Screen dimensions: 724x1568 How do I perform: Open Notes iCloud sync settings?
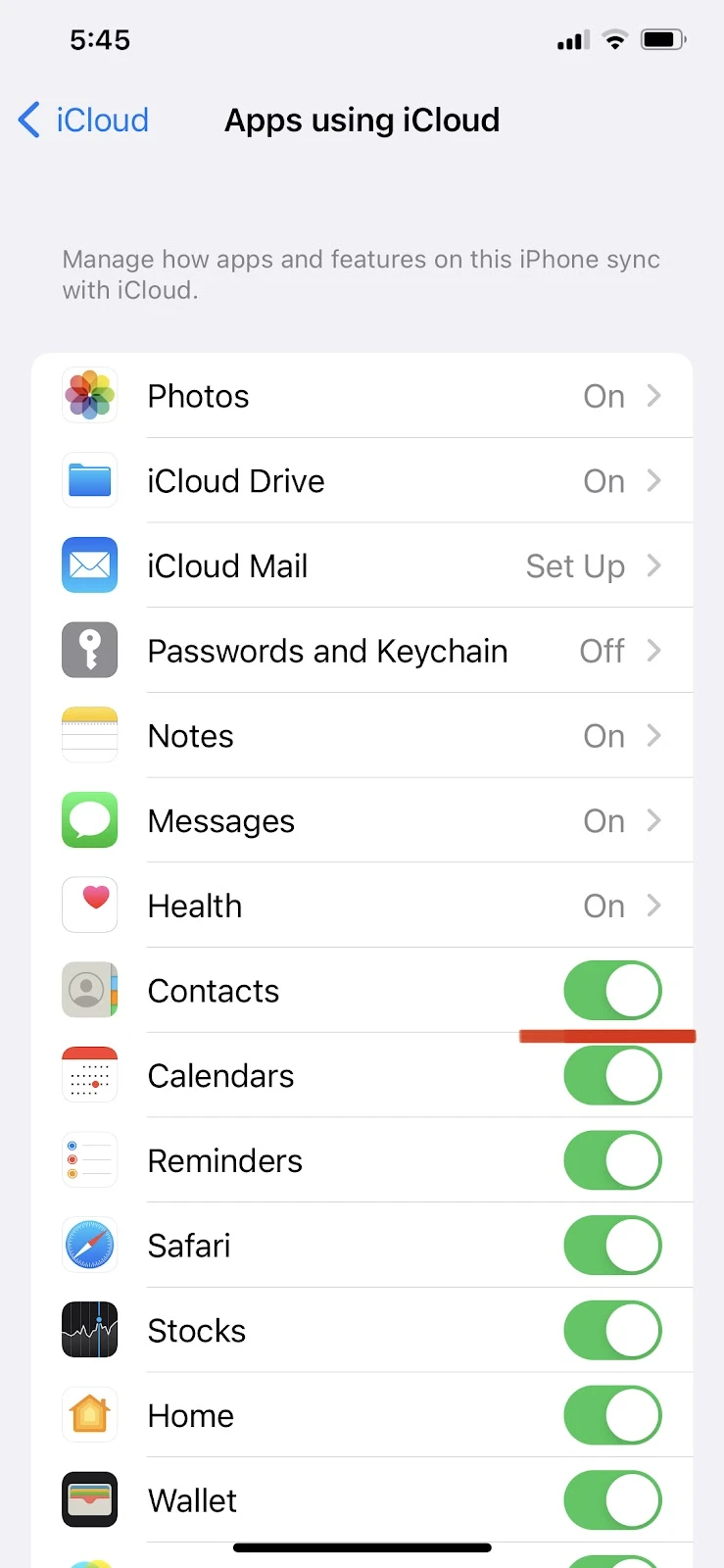pyautogui.click(x=362, y=736)
